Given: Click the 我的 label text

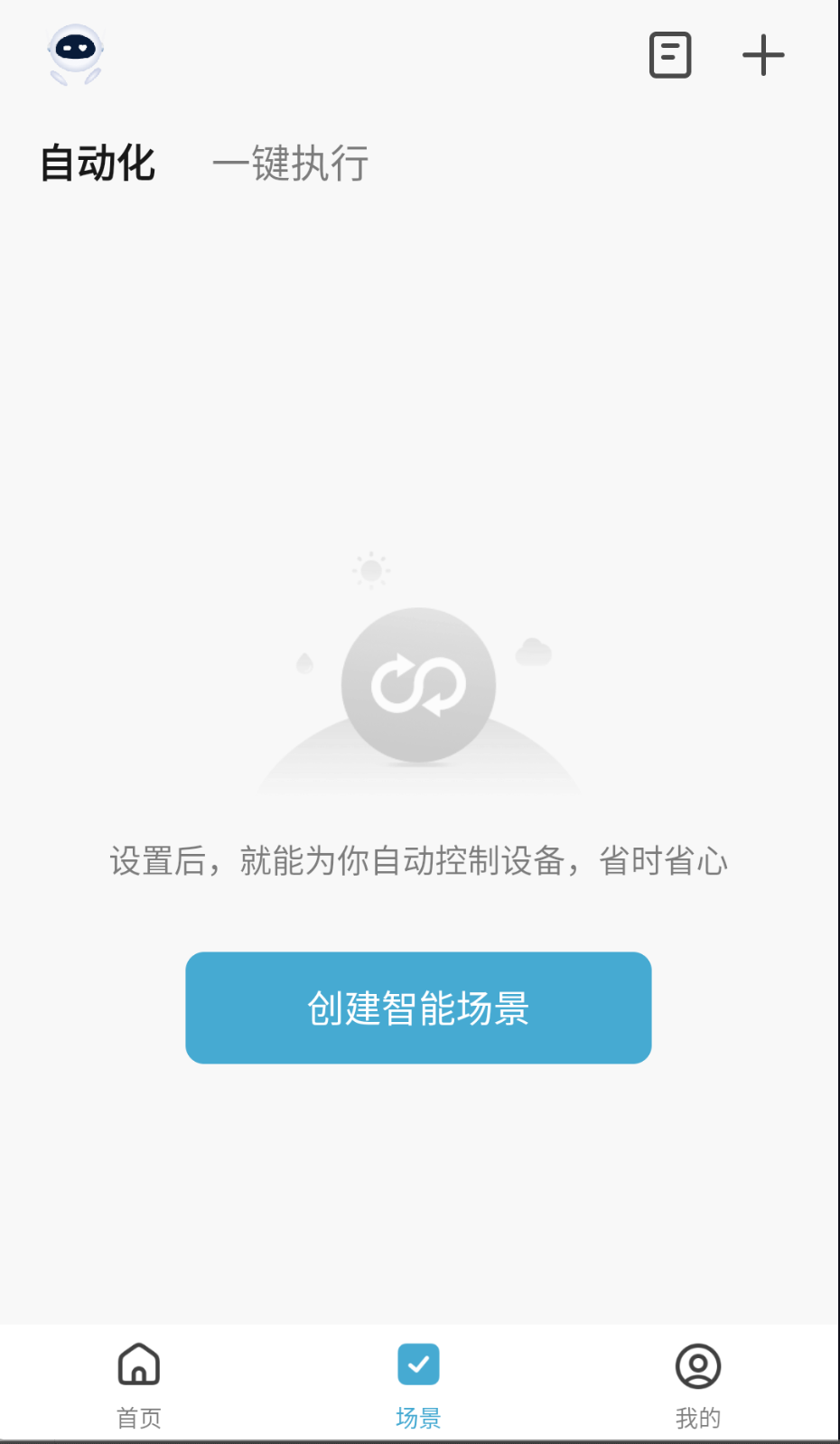Looking at the screenshot, I should click(697, 1416).
